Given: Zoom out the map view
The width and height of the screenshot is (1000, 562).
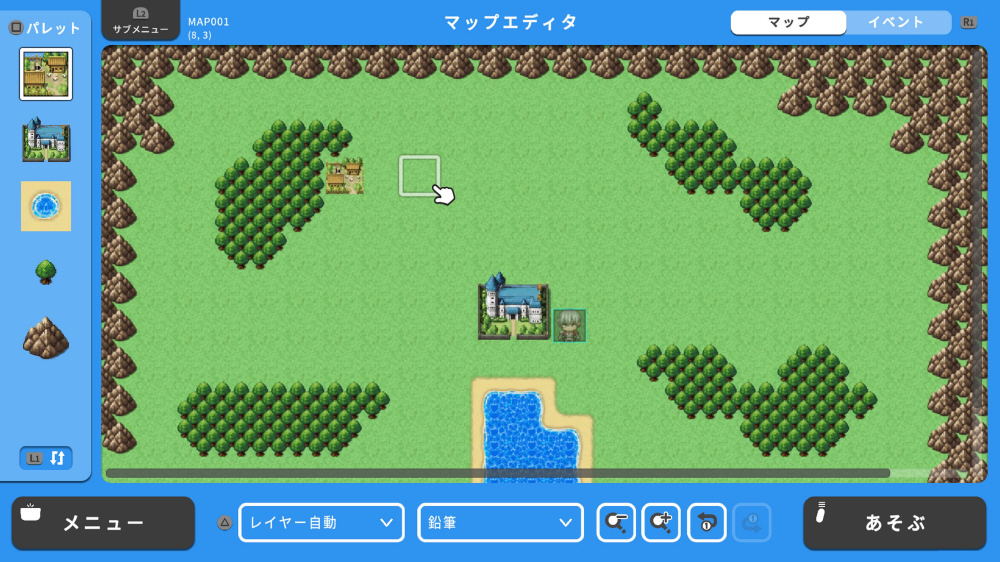Looking at the screenshot, I should coord(616,522).
